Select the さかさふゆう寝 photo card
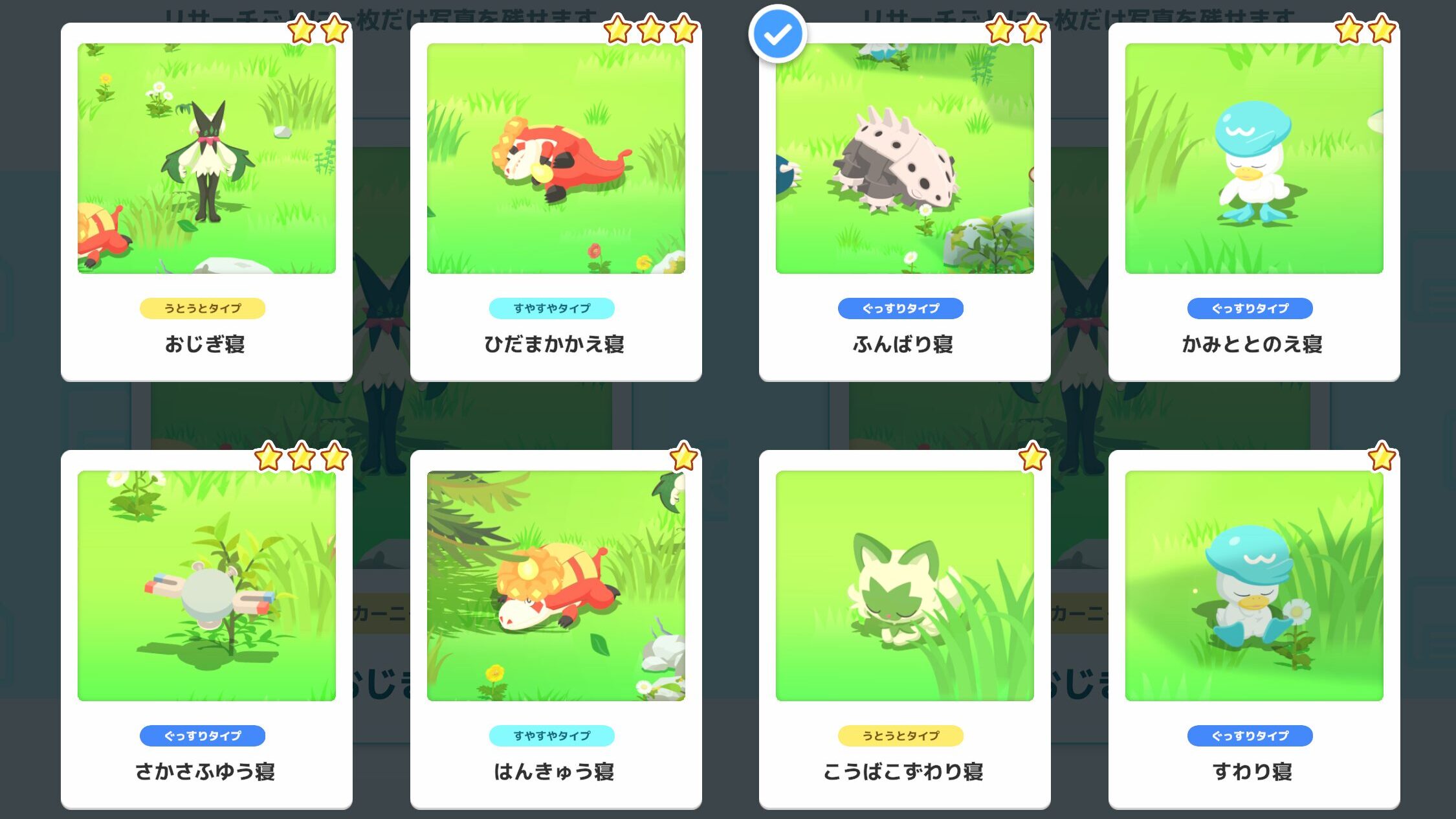This screenshot has height=819, width=1456. (206, 628)
